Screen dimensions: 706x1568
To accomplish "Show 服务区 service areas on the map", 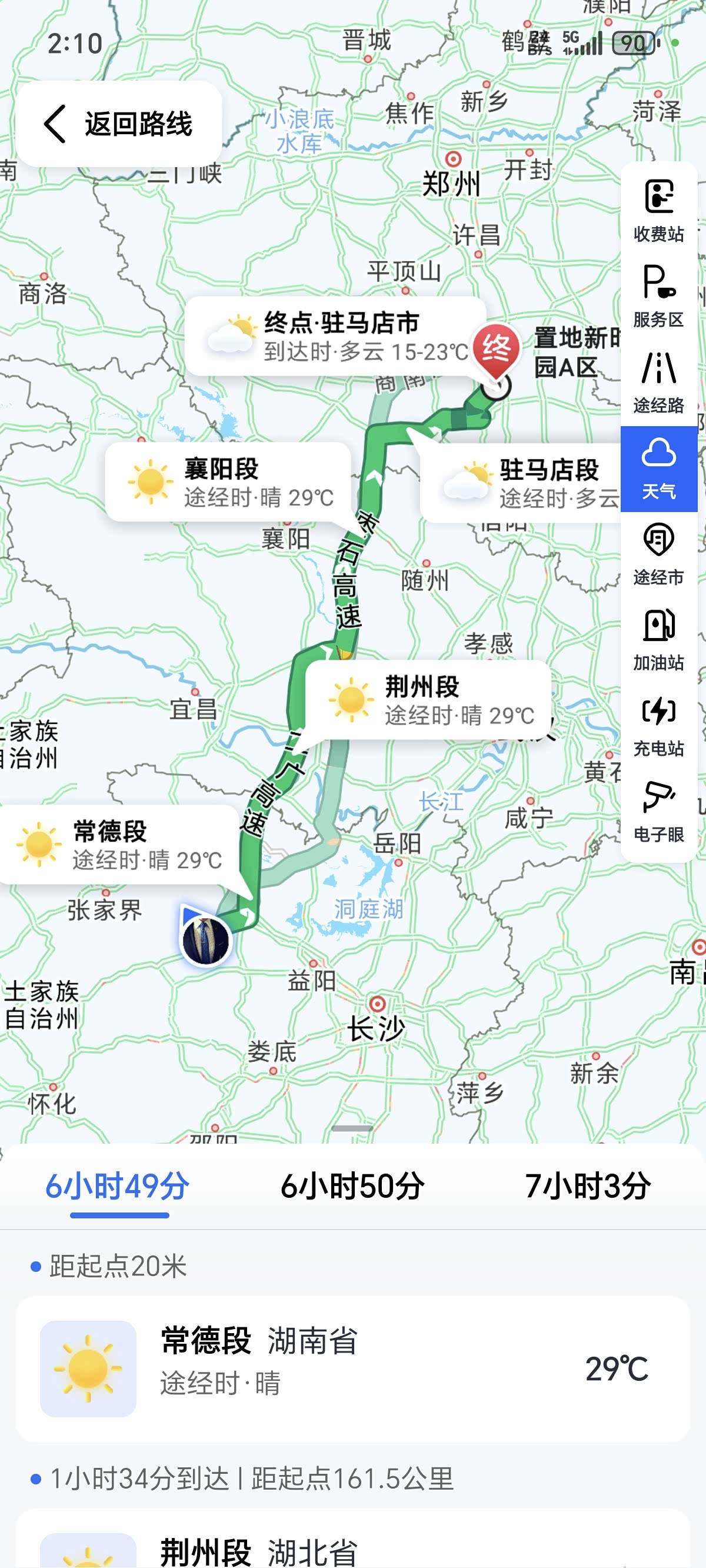I will (658, 296).
